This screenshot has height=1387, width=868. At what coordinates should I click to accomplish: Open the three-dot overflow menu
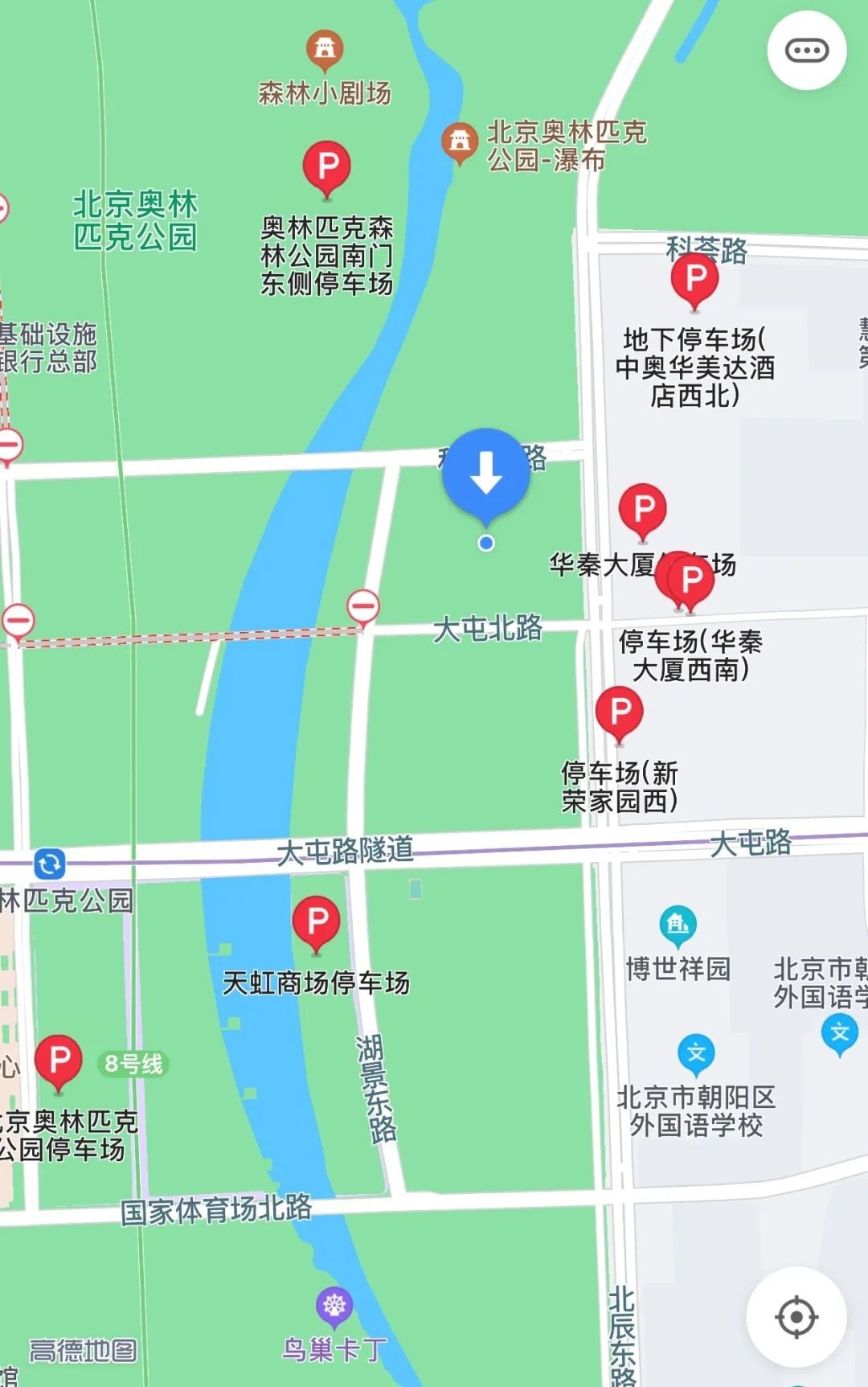tap(806, 51)
